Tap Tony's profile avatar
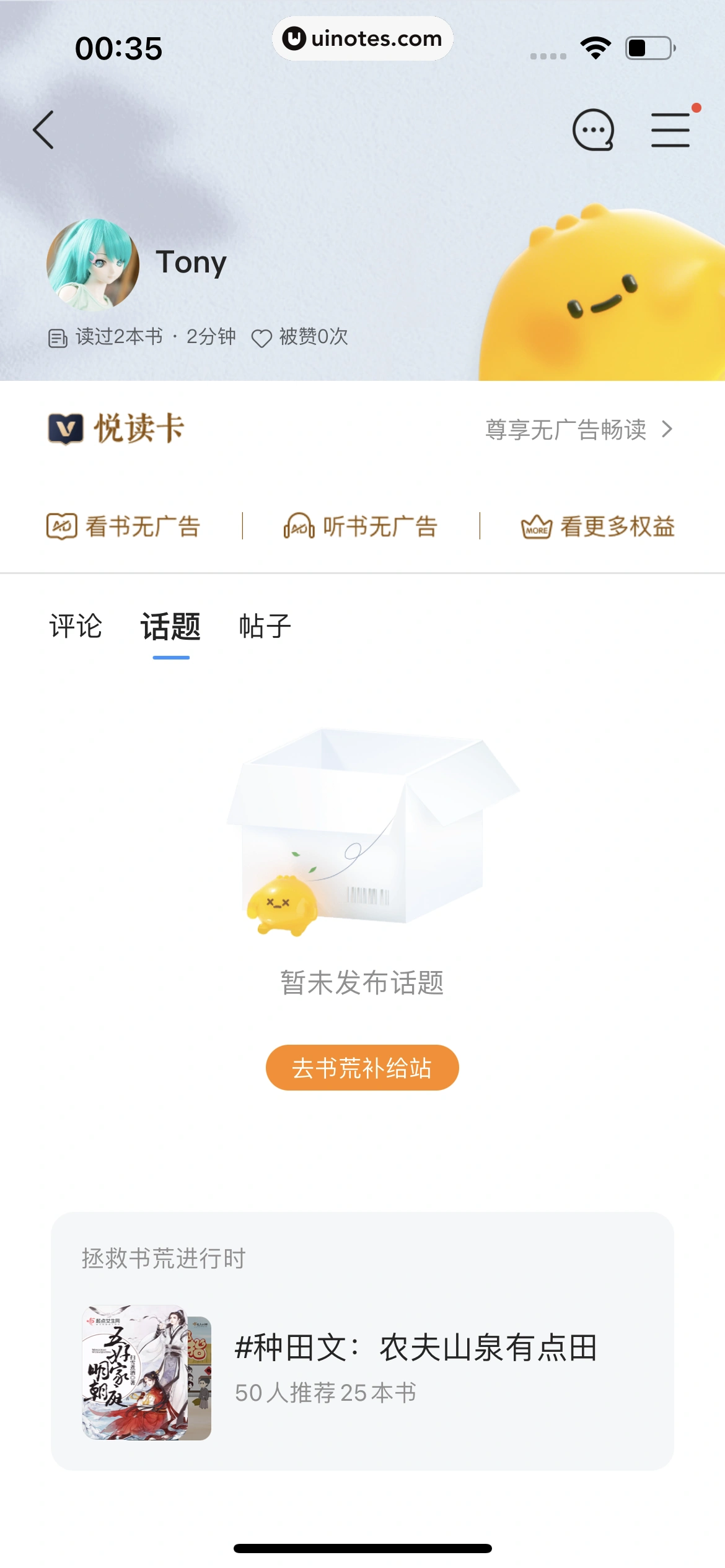725x1568 pixels. [93, 264]
